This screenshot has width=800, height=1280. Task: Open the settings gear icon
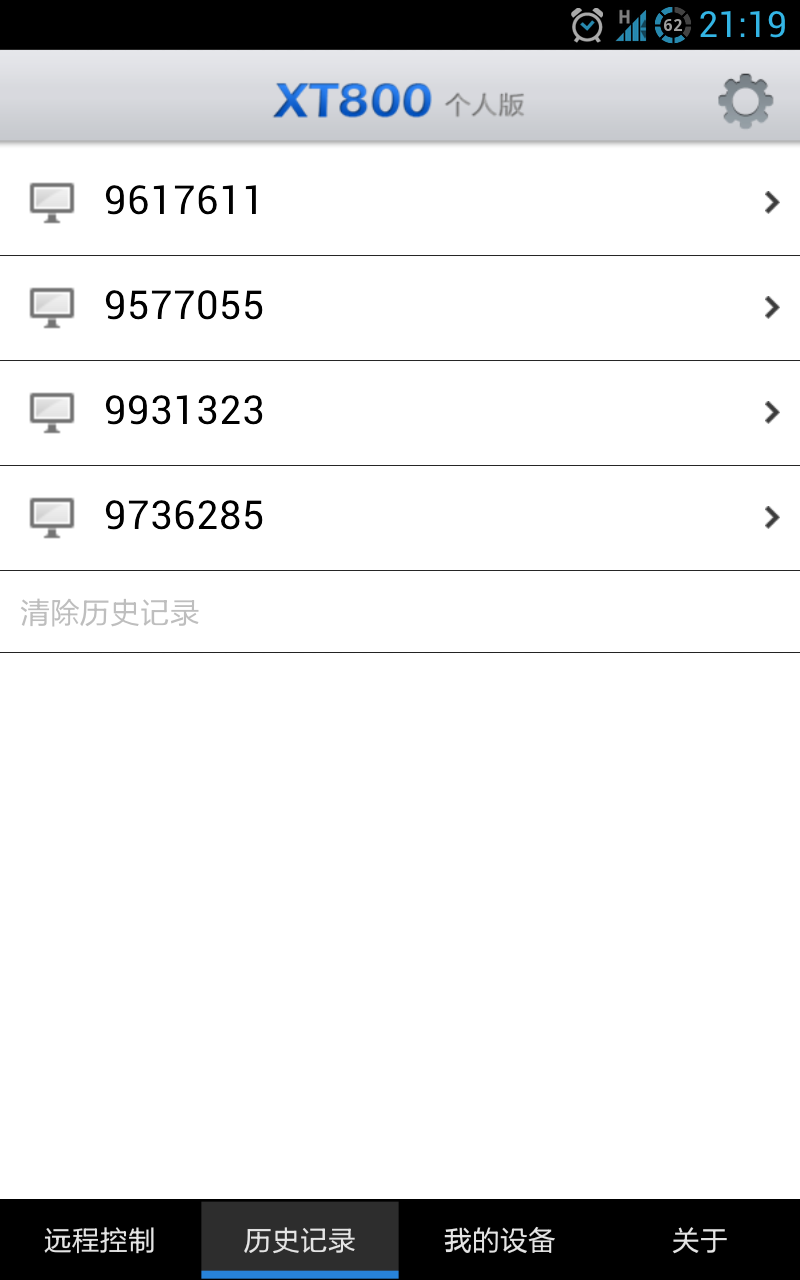pos(745,101)
